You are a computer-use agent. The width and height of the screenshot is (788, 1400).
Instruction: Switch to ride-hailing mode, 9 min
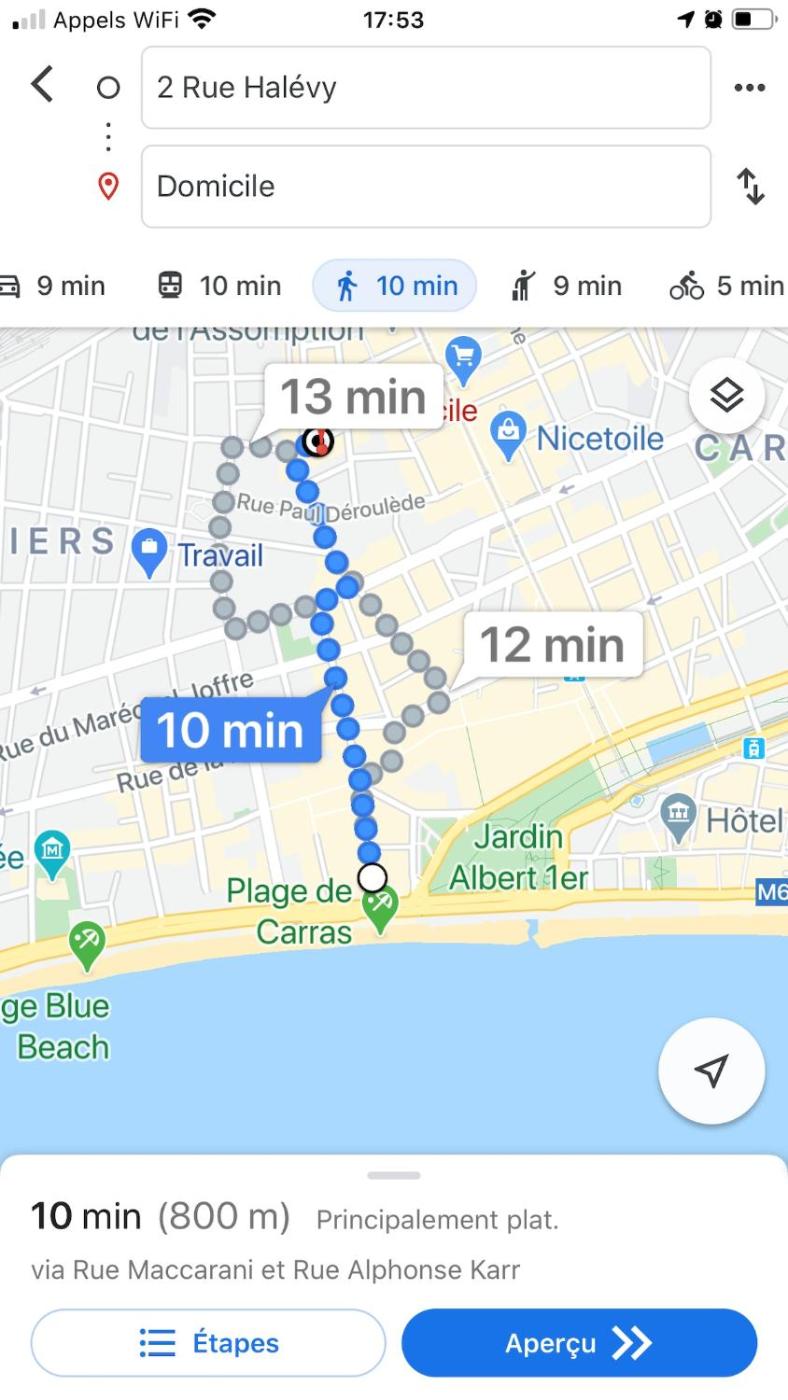pos(565,286)
